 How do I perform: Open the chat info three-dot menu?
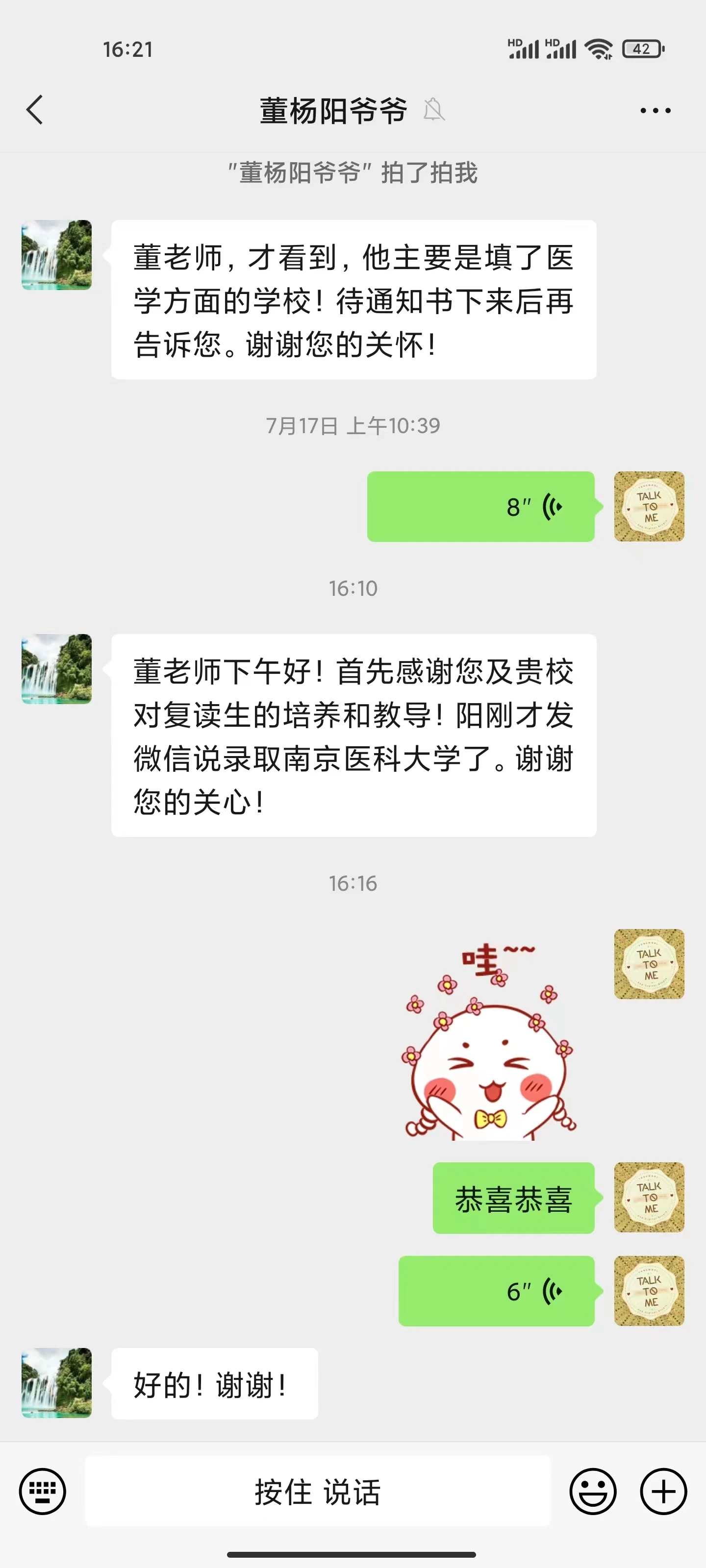click(655, 111)
